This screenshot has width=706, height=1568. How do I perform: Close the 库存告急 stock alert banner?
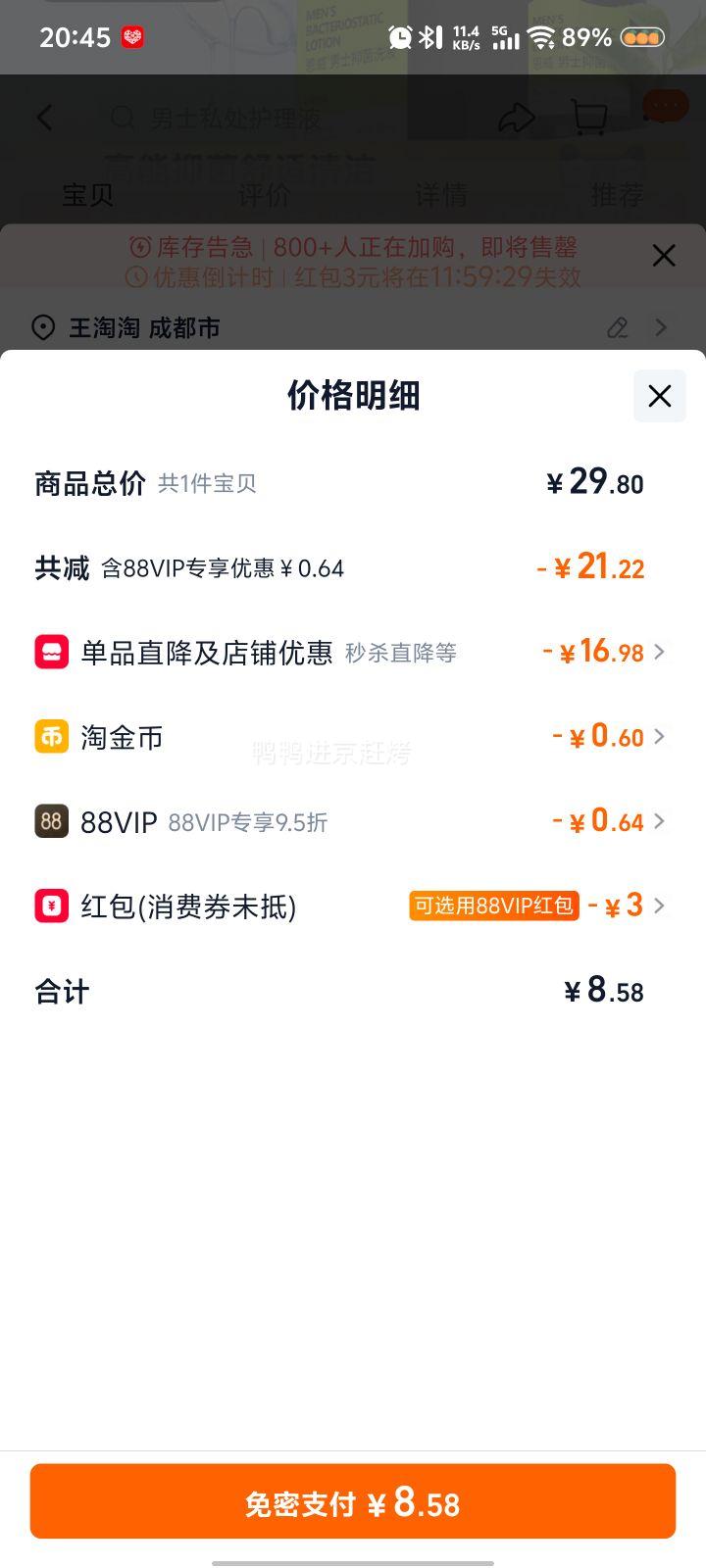tap(663, 256)
